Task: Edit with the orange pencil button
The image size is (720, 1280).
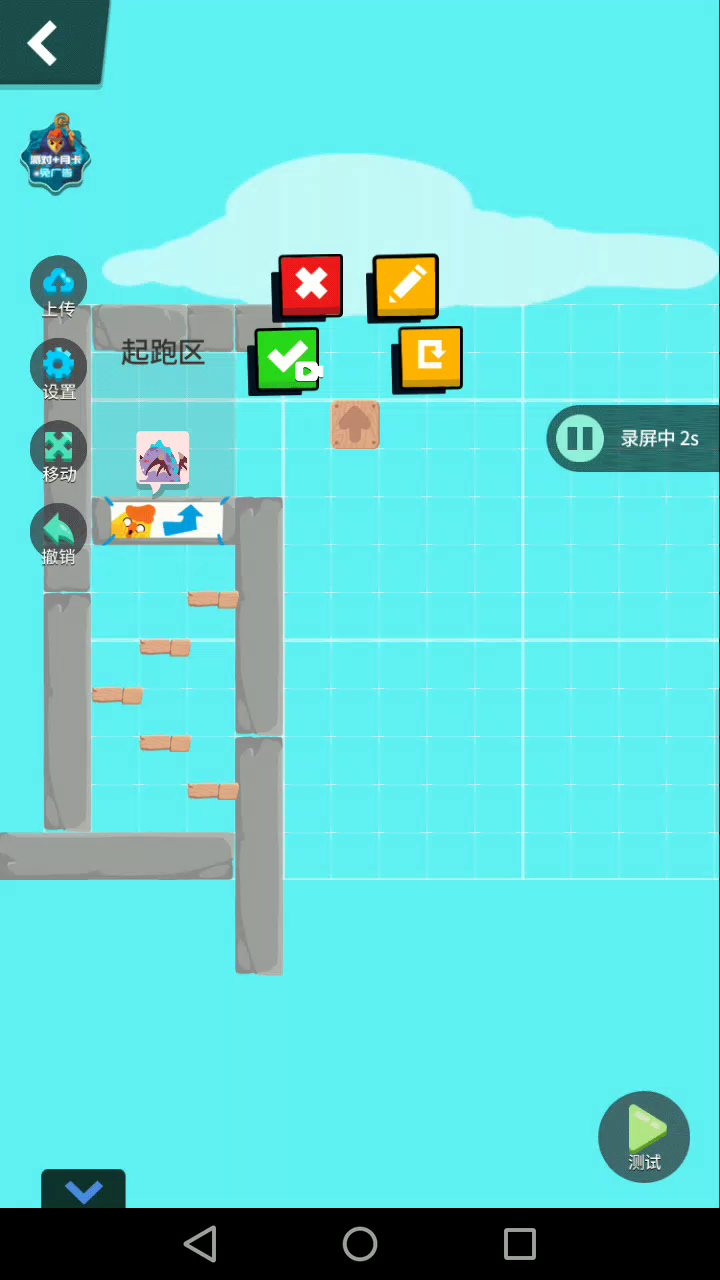Action: click(x=404, y=287)
